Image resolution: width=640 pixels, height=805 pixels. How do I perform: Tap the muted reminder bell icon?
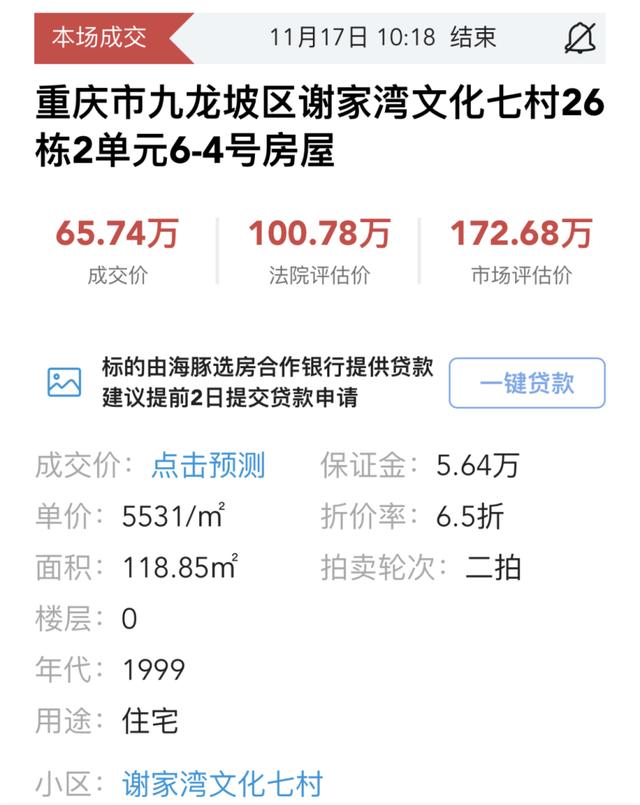coord(579,39)
